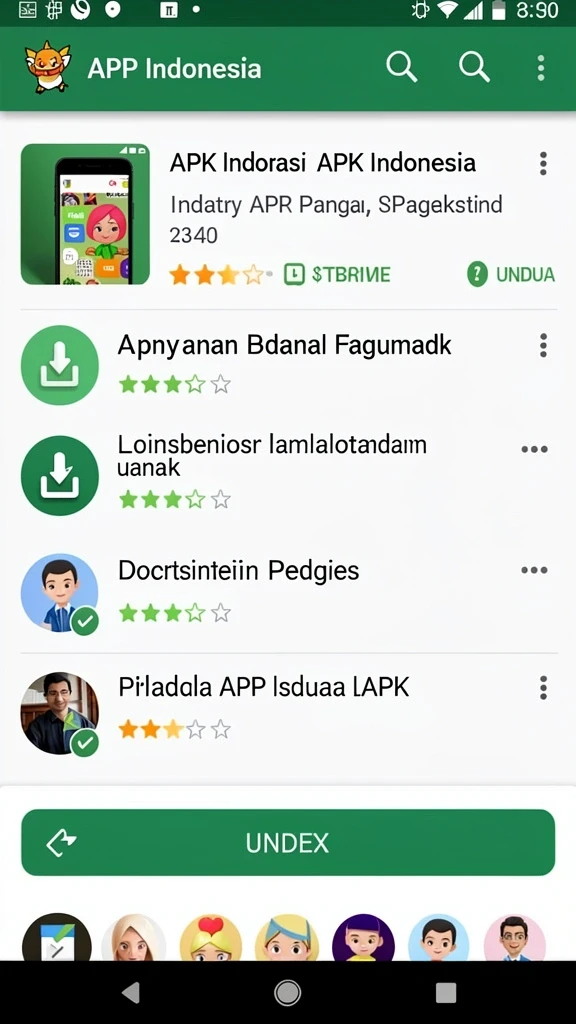The image size is (576, 1024).
Task: Tap the green UNDEX button
Action: (x=288, y=842)
